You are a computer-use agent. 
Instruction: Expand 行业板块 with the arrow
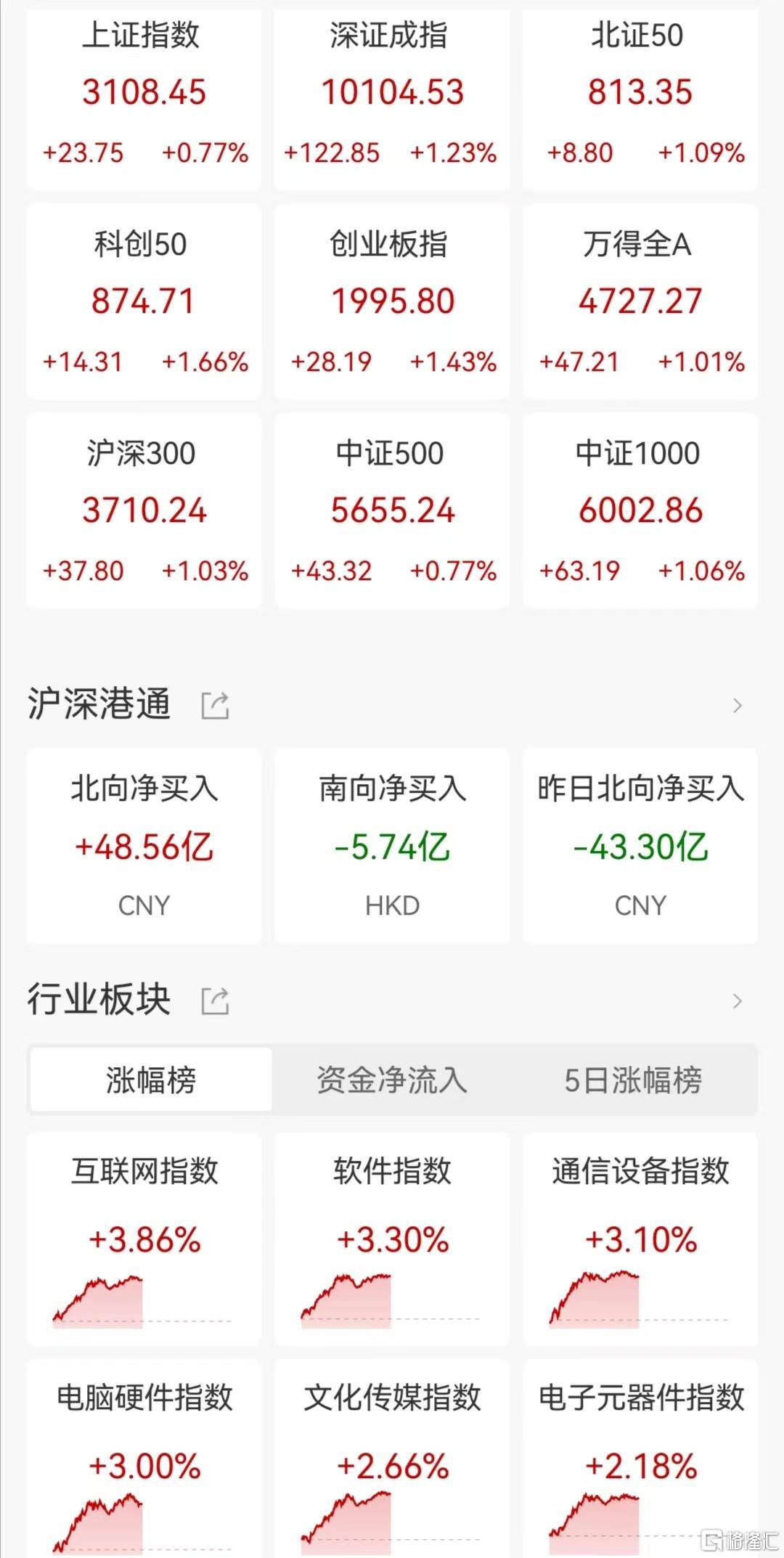(x=737, y=1001)
